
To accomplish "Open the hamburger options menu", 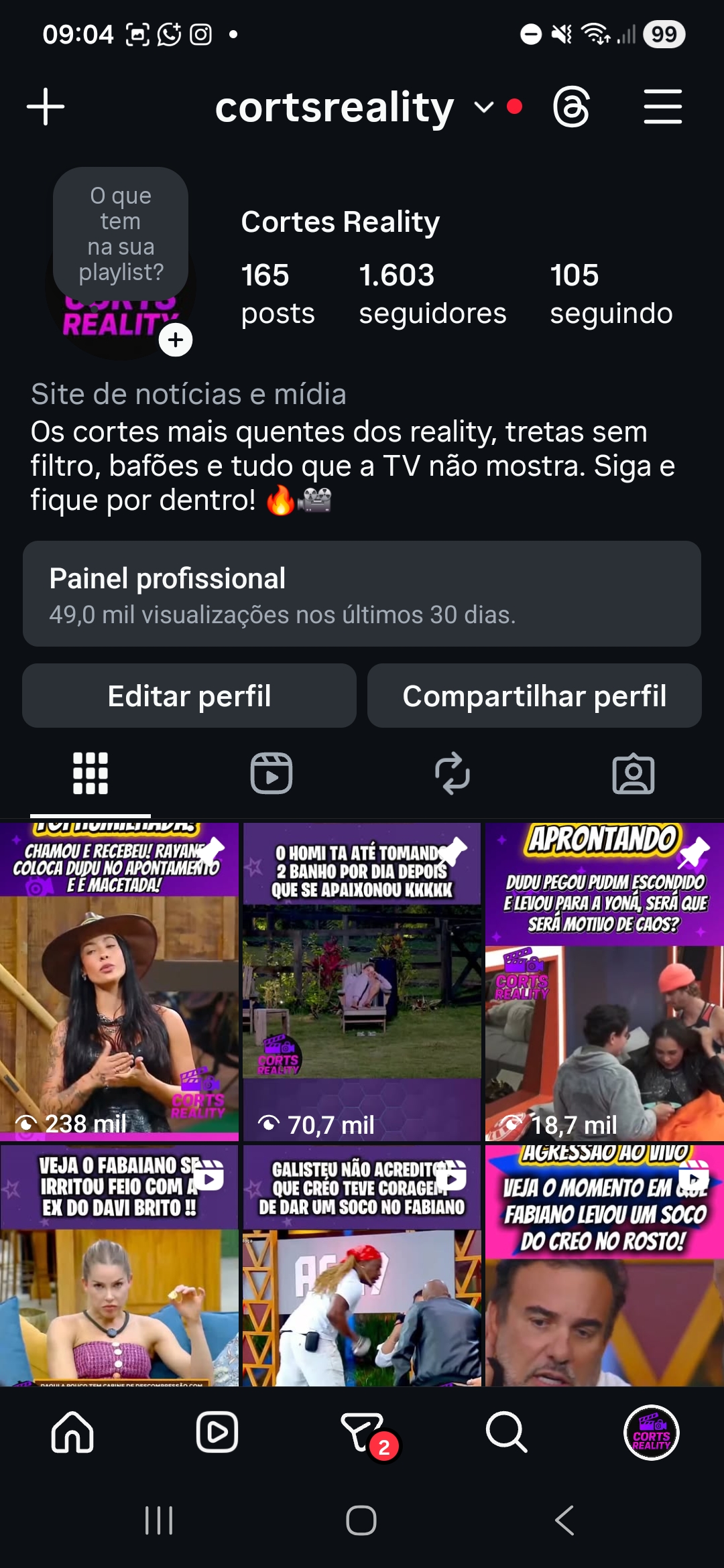I will (x=662, y=107).
